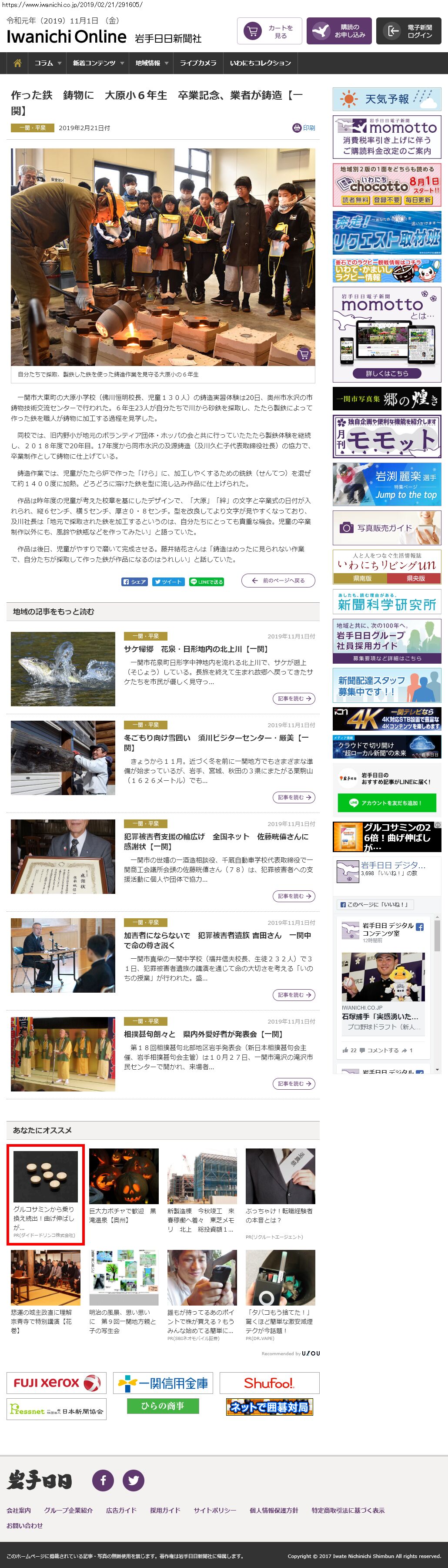Open the 写真販売ガイド banner
This screenshot has width=448, height=1568.
(387, 528)
